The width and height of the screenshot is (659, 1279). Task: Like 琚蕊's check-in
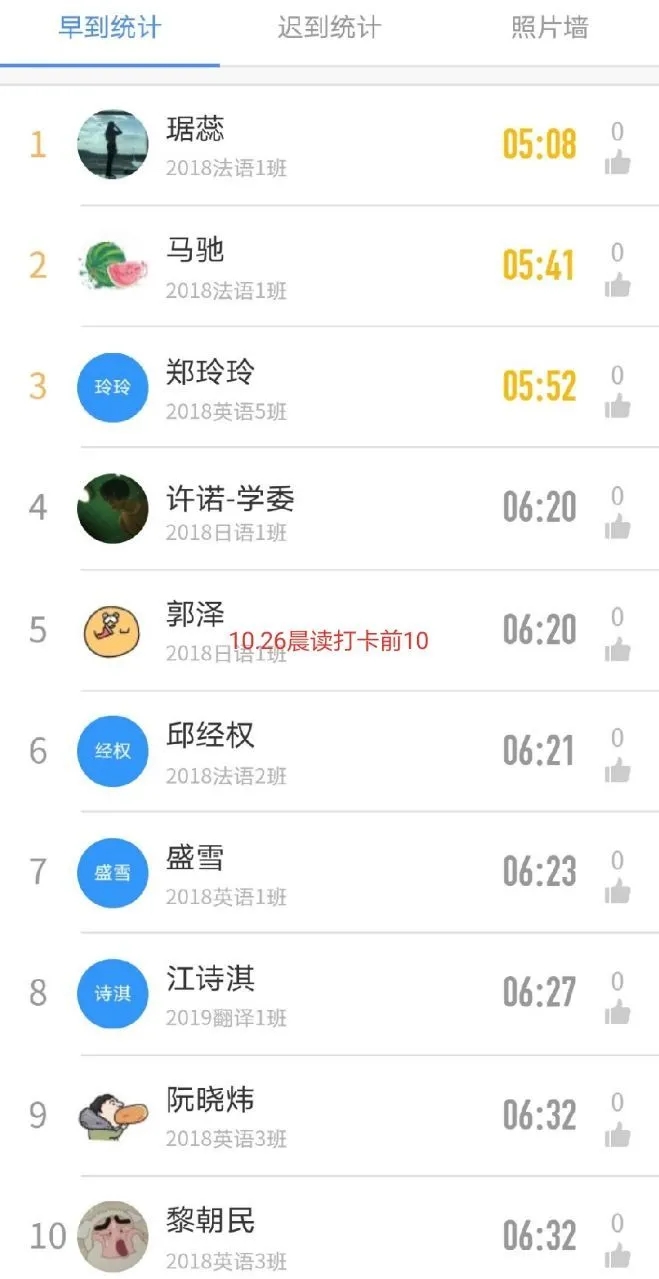pyautogui.click(x=618, y=162)
